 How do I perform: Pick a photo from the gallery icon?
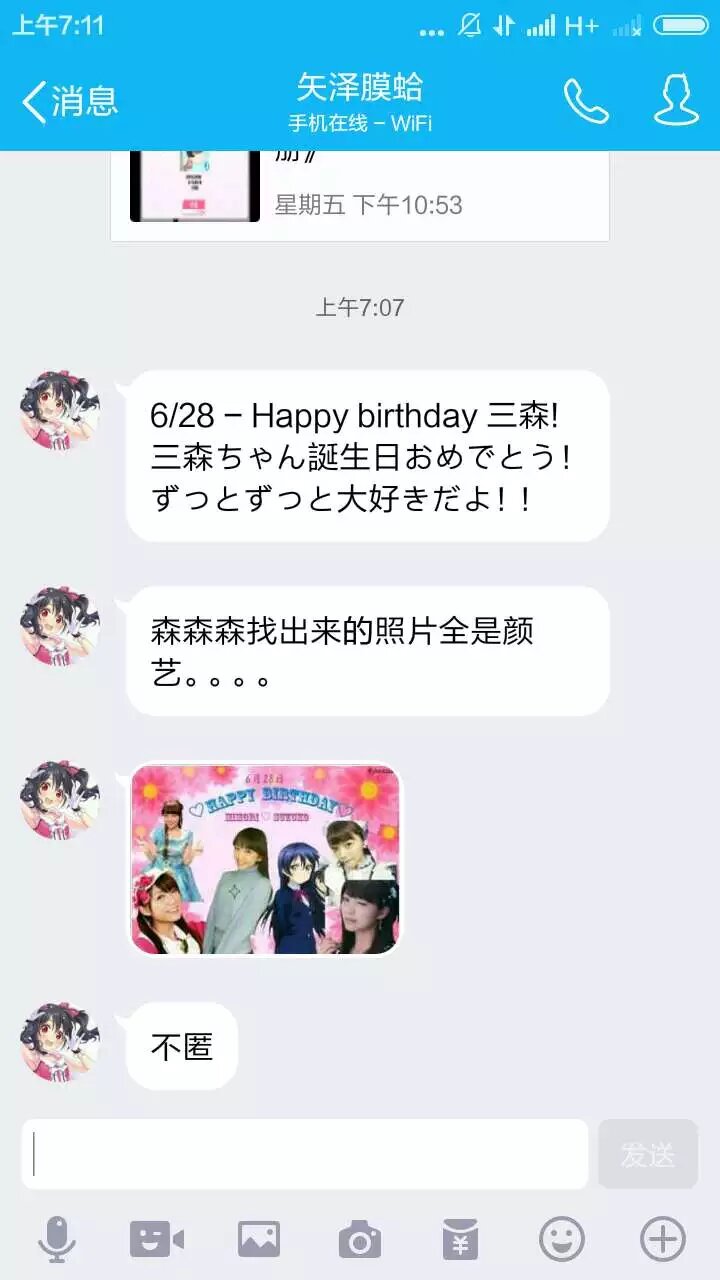click(x=259, y=1240)
